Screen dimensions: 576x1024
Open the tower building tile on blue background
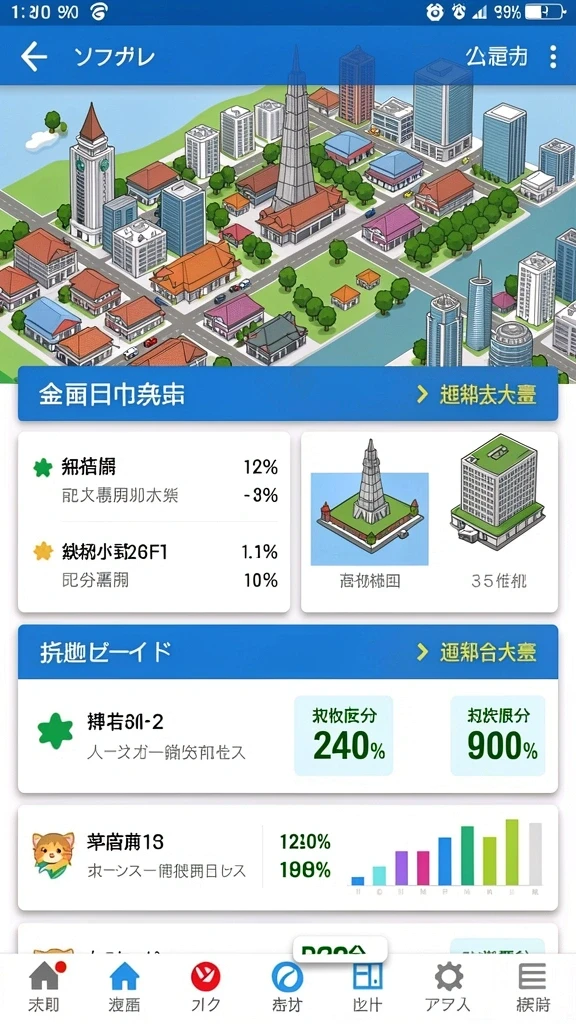tap(370, 511)
